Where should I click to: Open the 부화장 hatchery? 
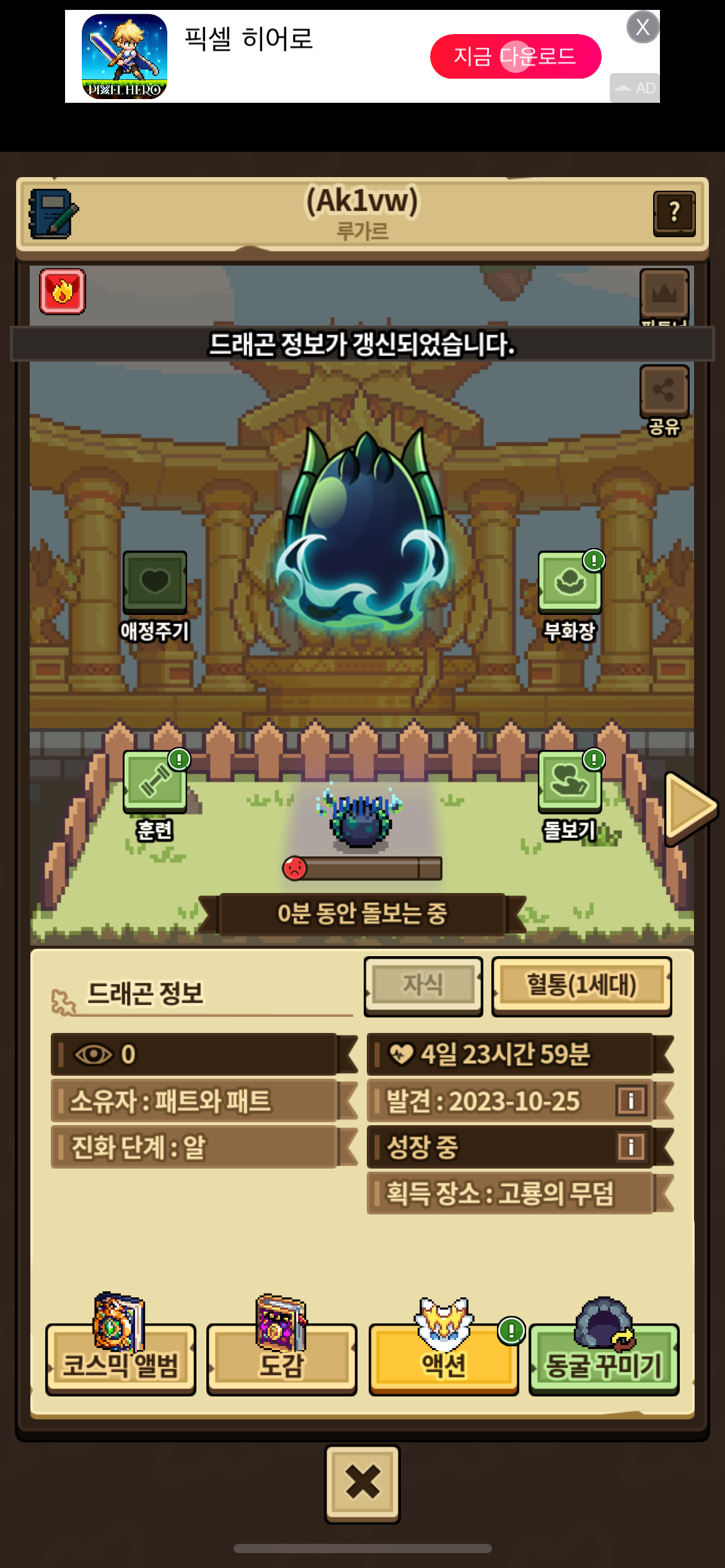pyautogui.click(x=569, y=582)
